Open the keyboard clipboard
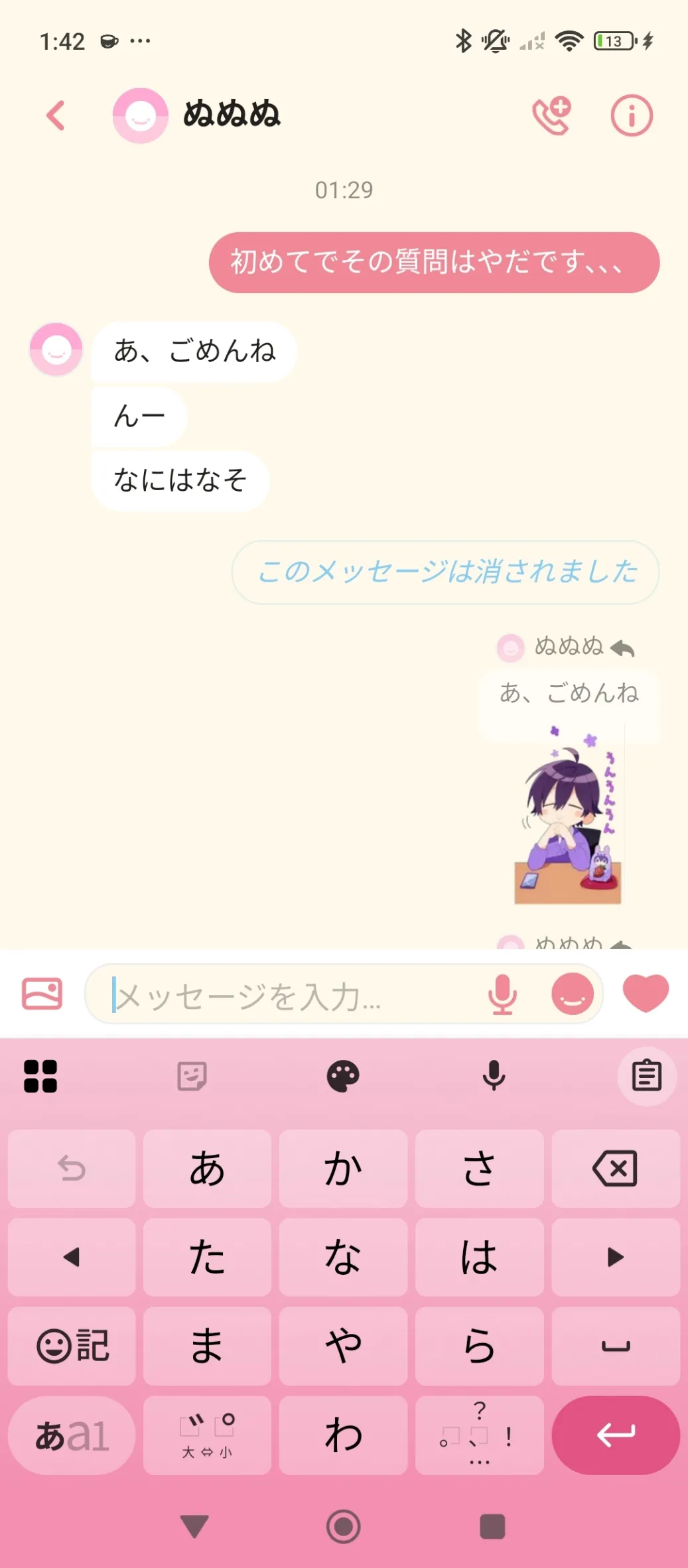 point(647,1076)
